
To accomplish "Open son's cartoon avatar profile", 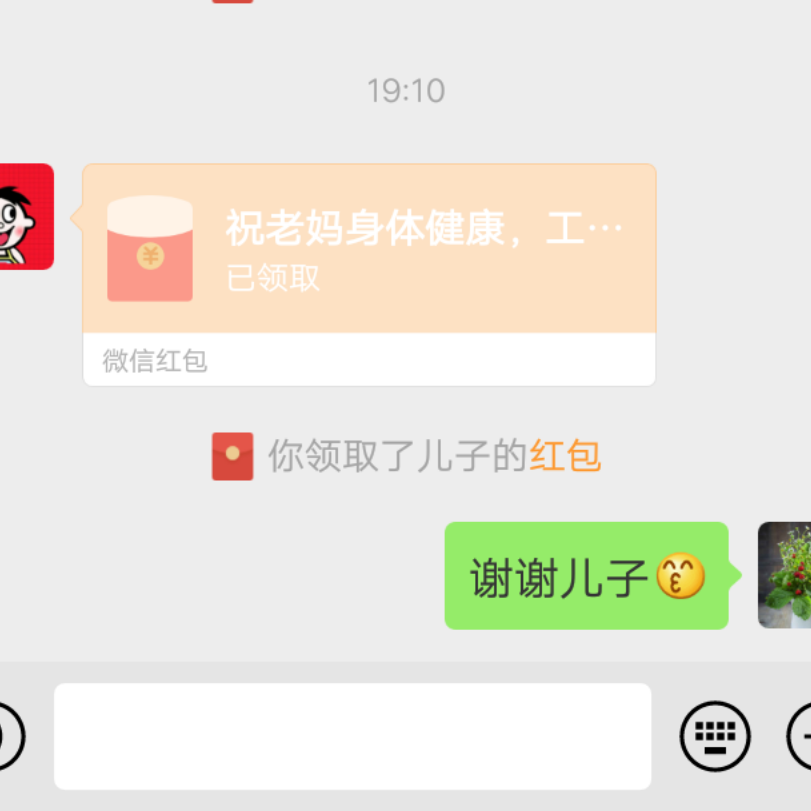I will coord(24,216).
